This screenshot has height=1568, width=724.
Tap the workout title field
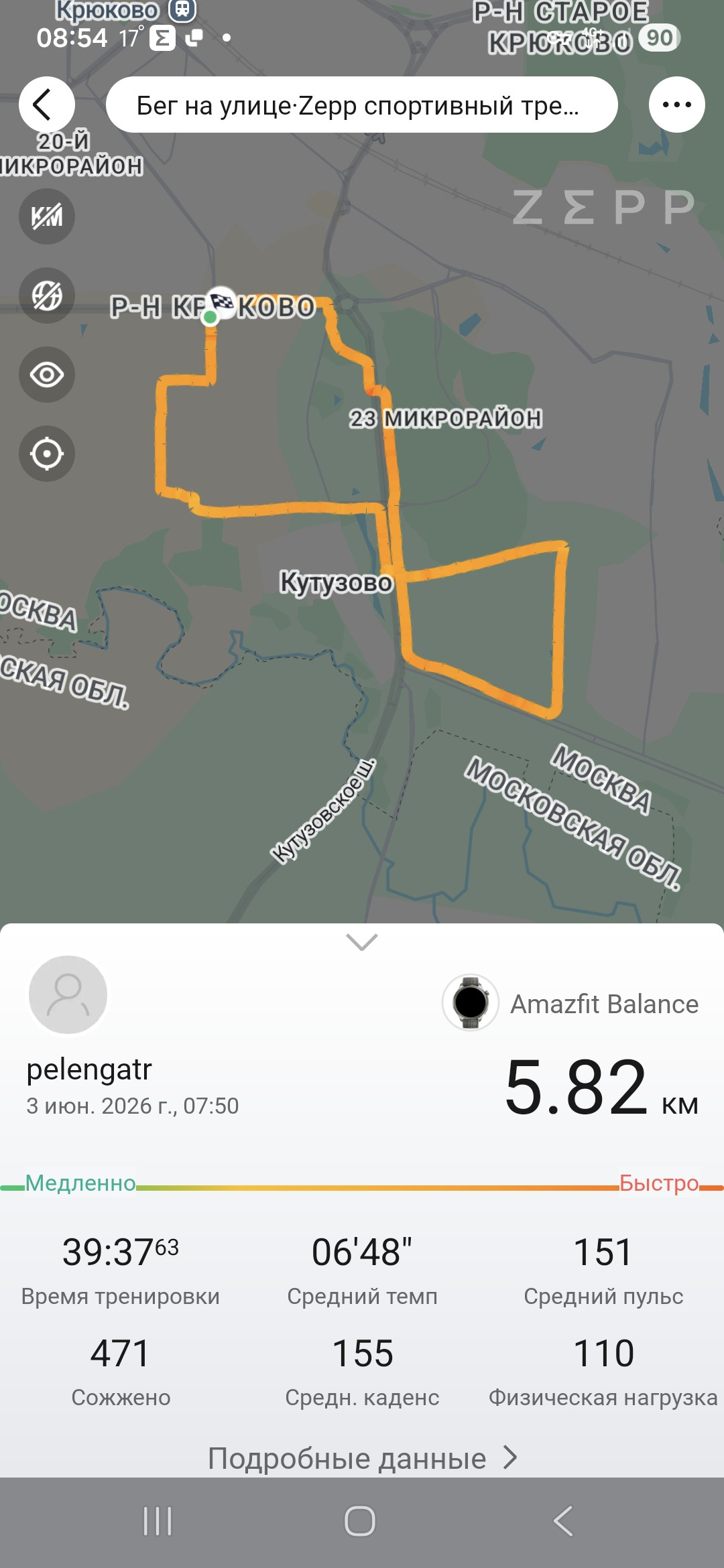click(362, 105)
